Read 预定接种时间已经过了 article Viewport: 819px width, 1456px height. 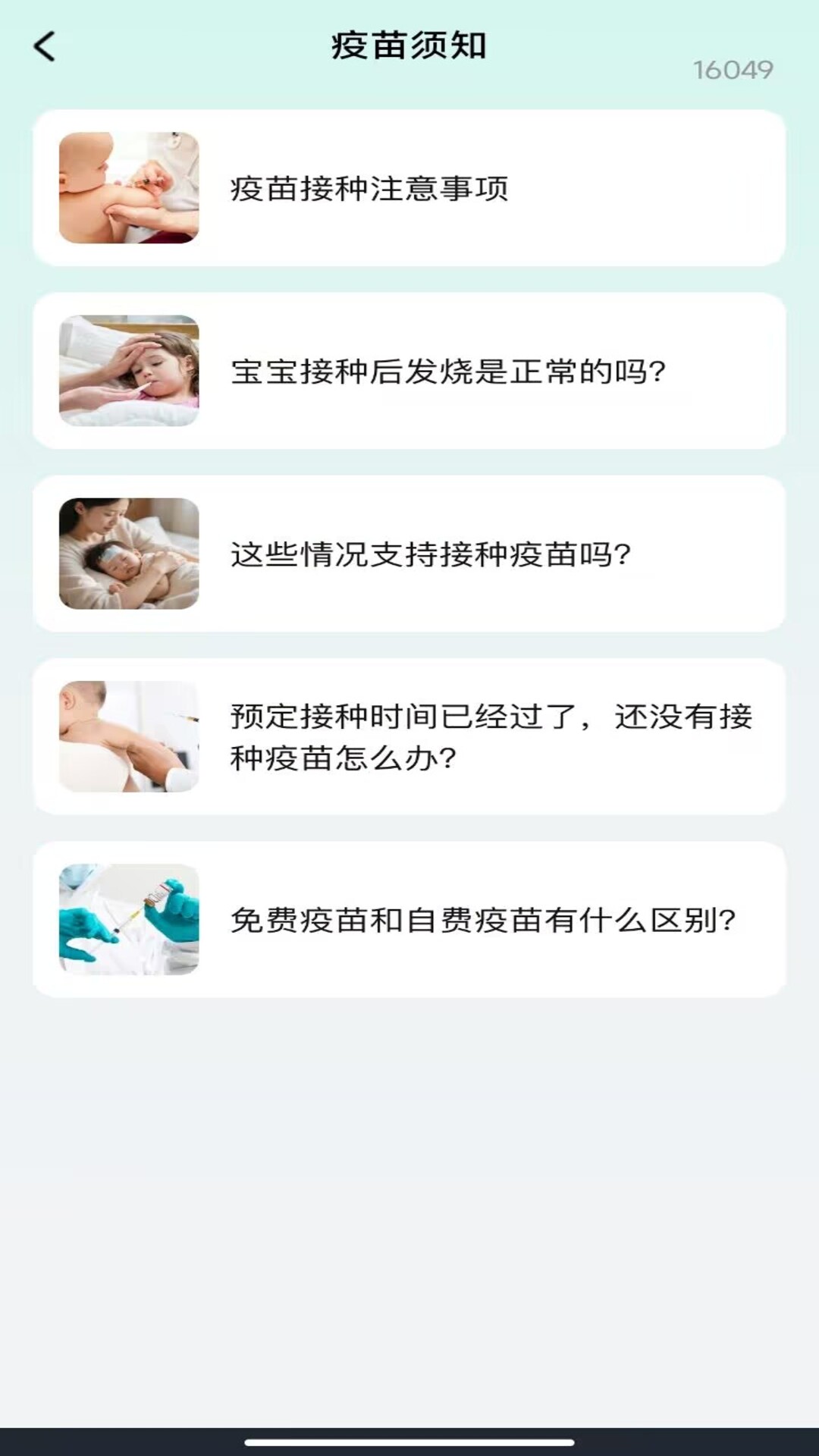click(x=408, y=737)
